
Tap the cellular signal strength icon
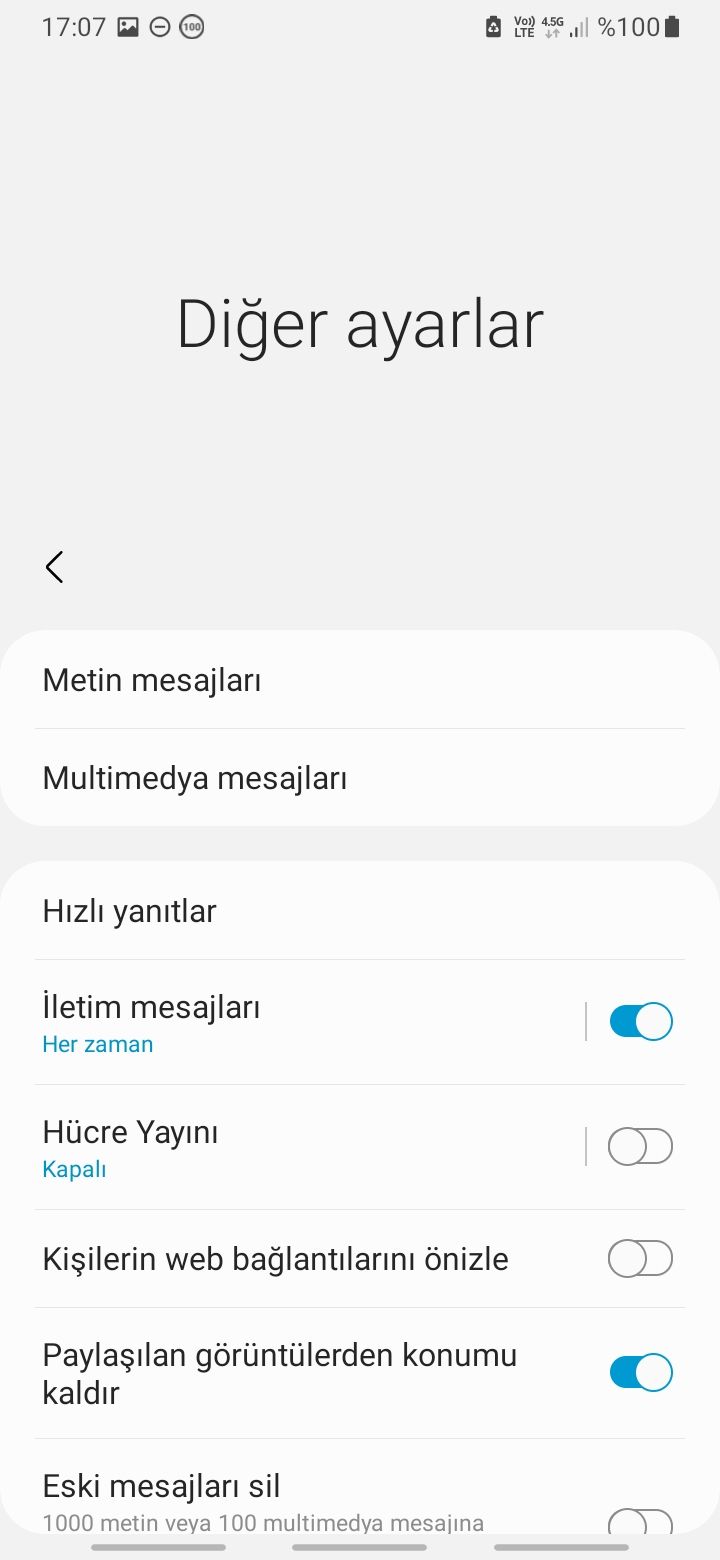[578, 28]
